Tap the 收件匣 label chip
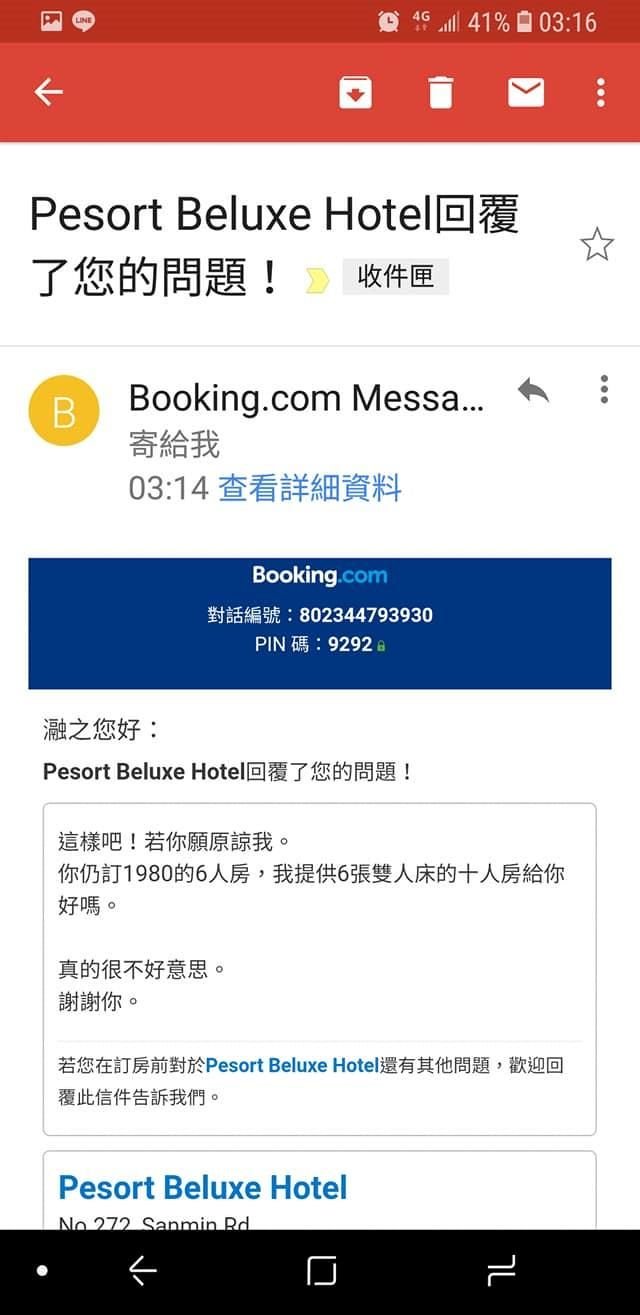 click(396, 277)
